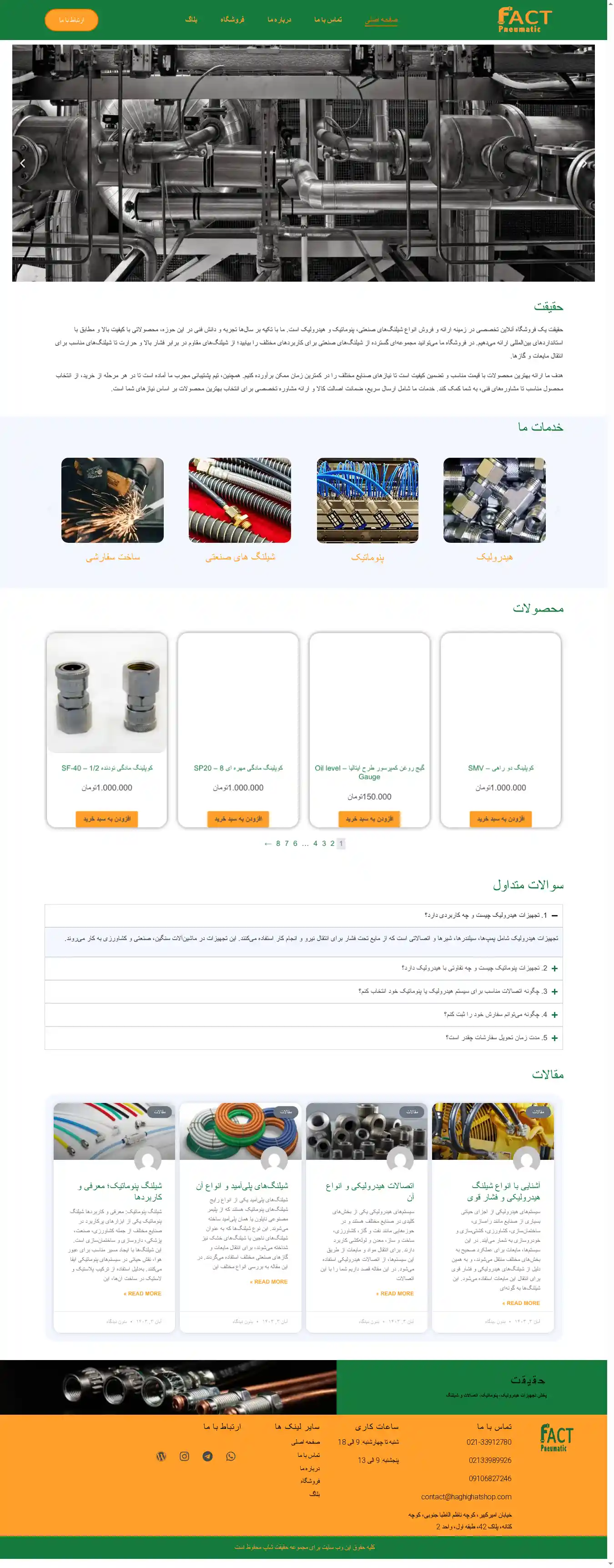
Task: Open the ساخت سفارشی service tile
Action: (113, 501)
